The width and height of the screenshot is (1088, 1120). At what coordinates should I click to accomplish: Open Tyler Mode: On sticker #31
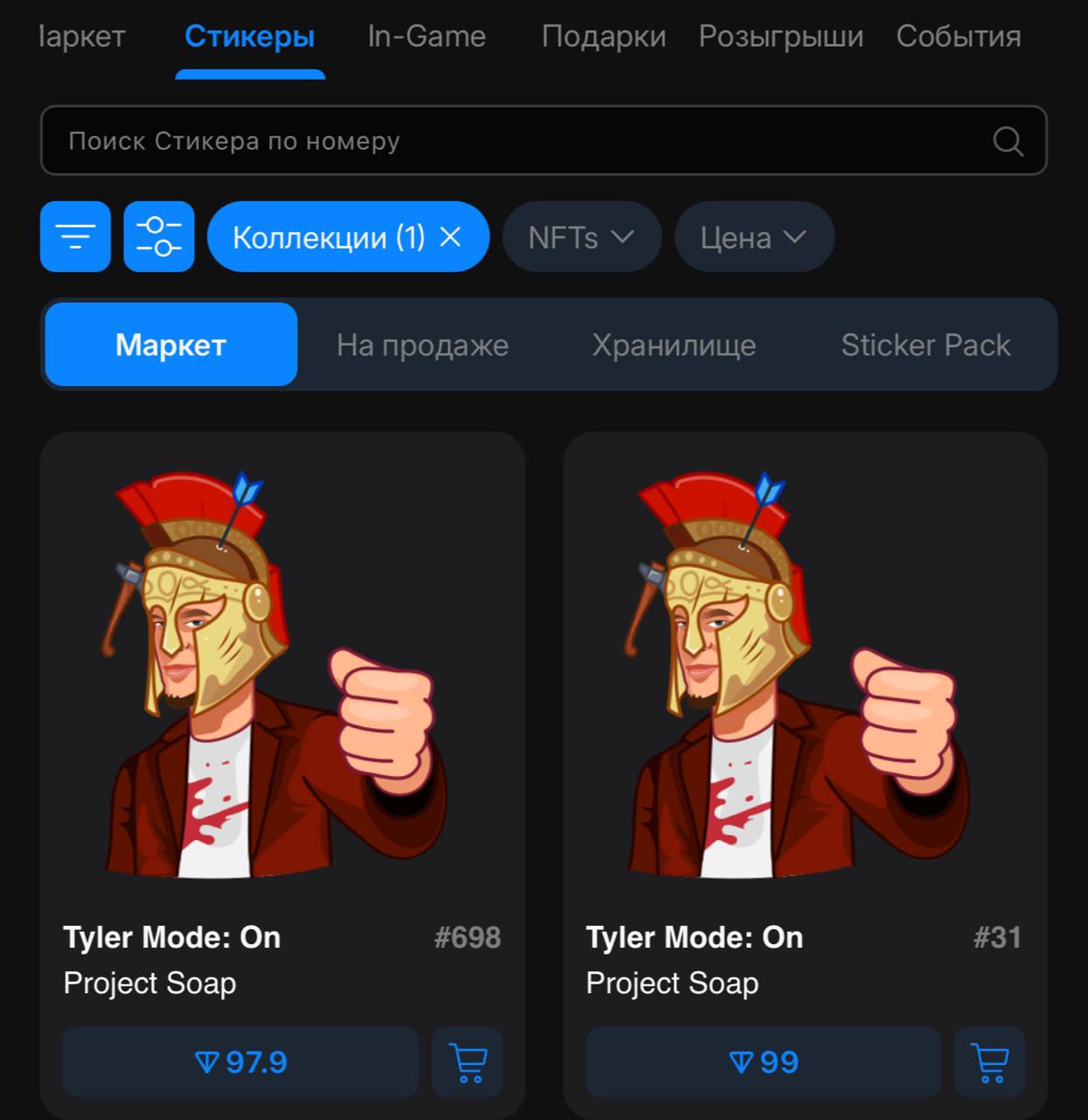pos(805,674)
